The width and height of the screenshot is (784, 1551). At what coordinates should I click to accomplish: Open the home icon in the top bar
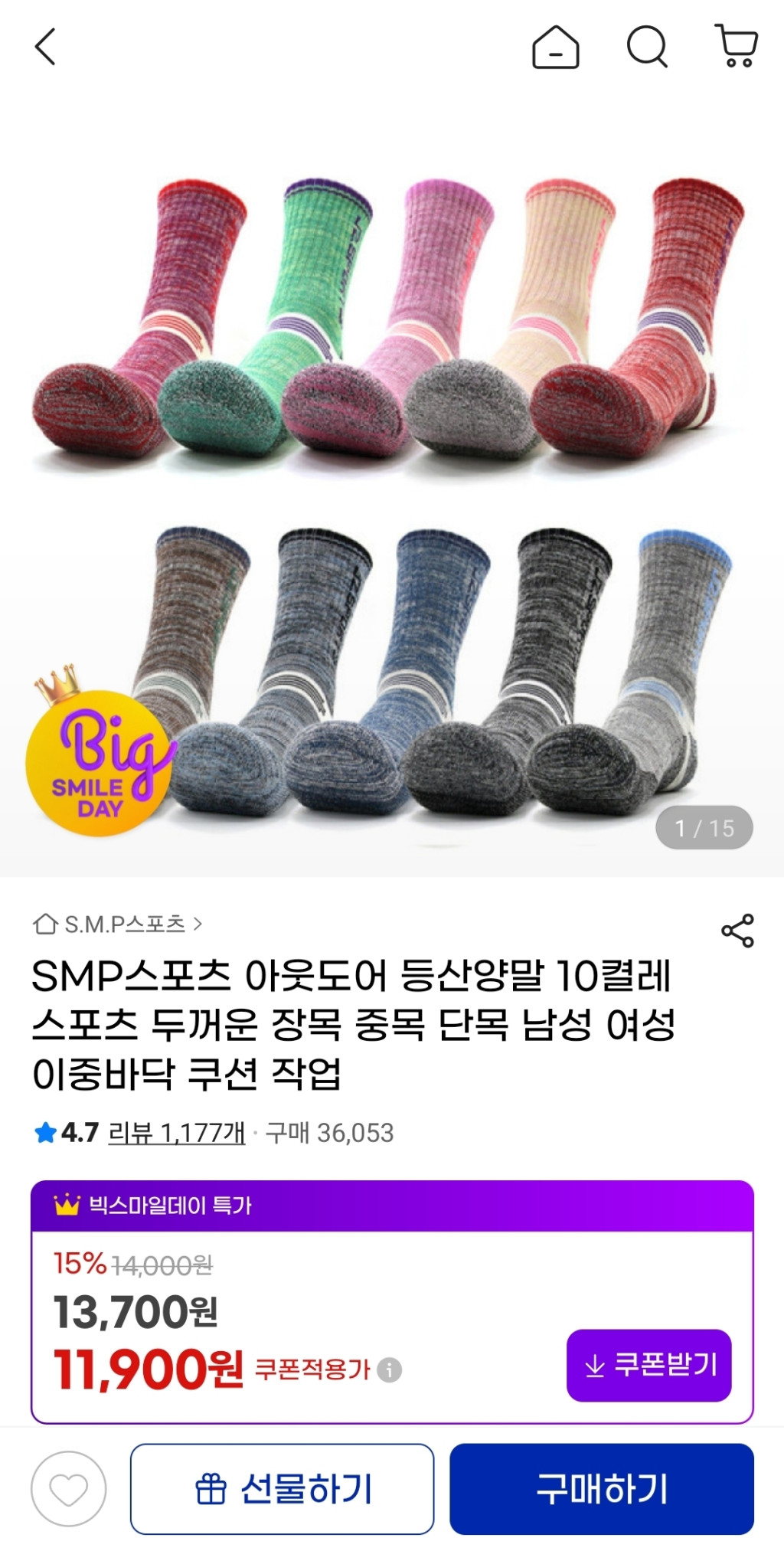(x=555, y=47)
